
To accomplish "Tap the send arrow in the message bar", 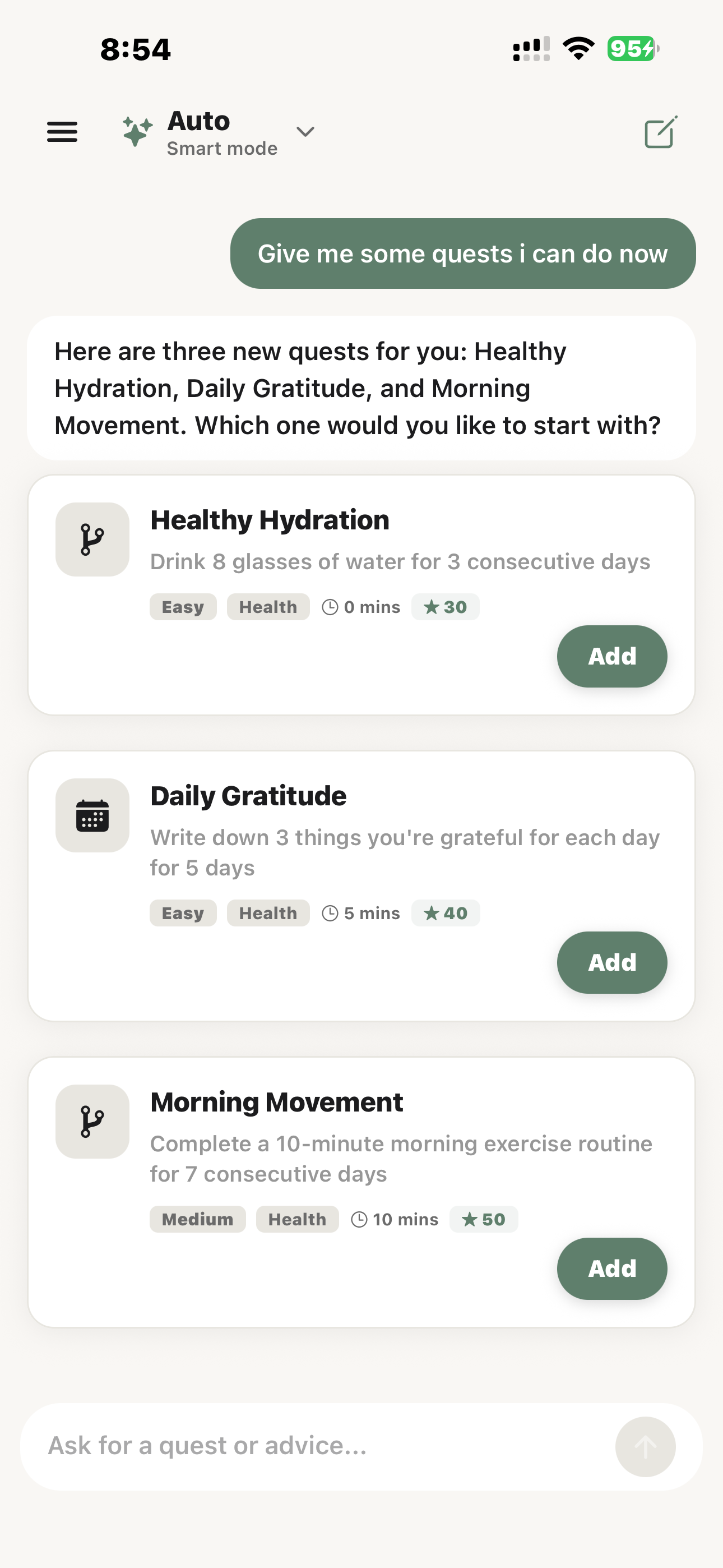I will 645,1447.
